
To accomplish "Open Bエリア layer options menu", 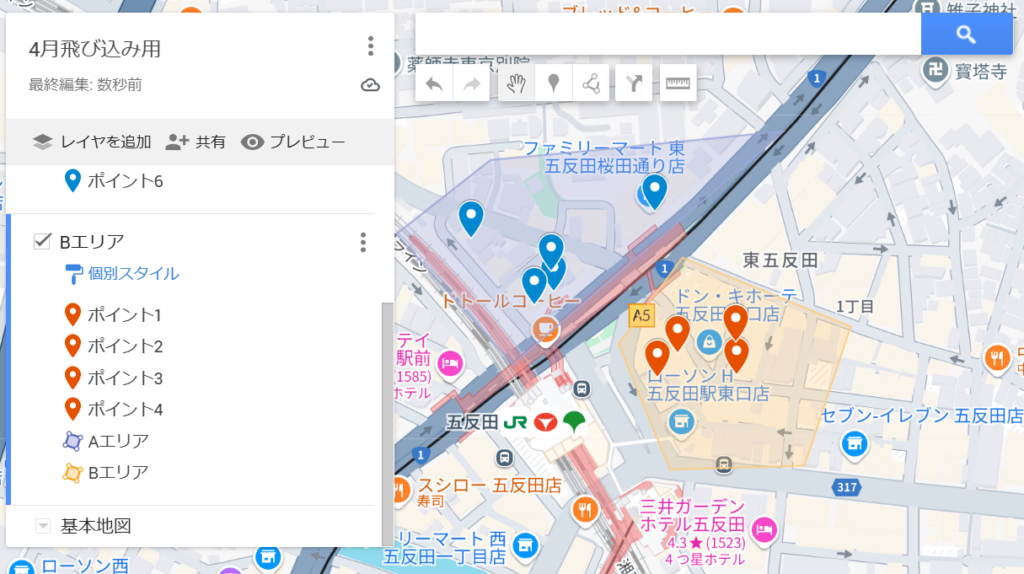I will coord(363,242).
